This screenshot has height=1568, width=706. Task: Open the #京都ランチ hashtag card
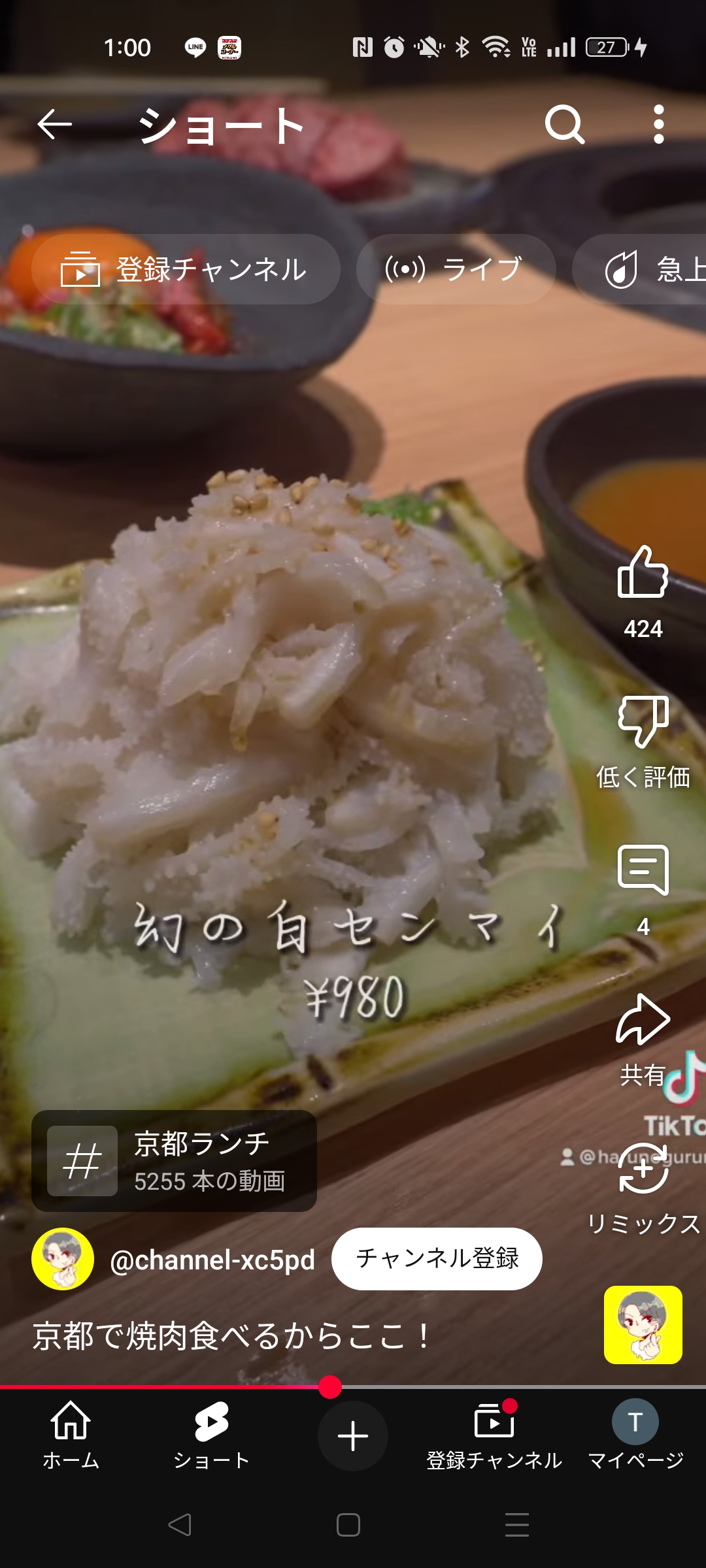(174, 1161)
